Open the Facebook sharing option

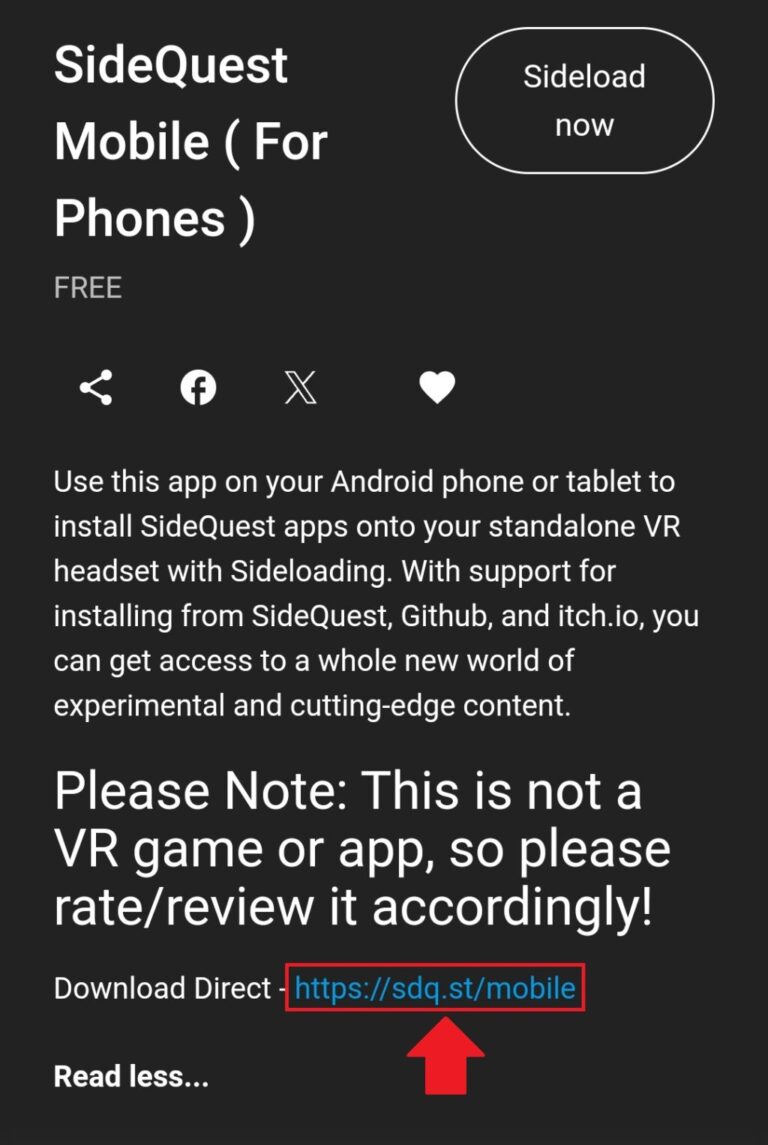pos(198,388)
